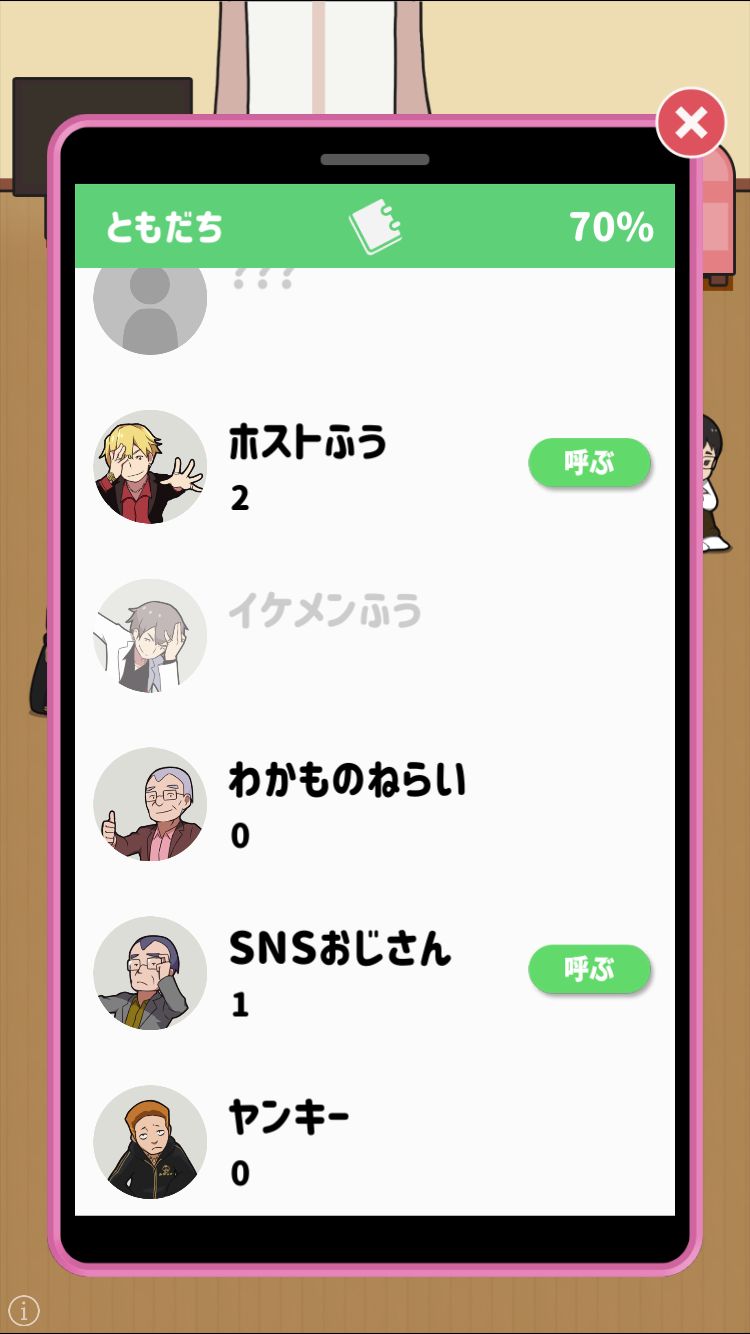The width and height of the screenshot is (750, 1334).
Task: Call SNSおじさん using the 呼ぶ button
Action: [589, 969]
